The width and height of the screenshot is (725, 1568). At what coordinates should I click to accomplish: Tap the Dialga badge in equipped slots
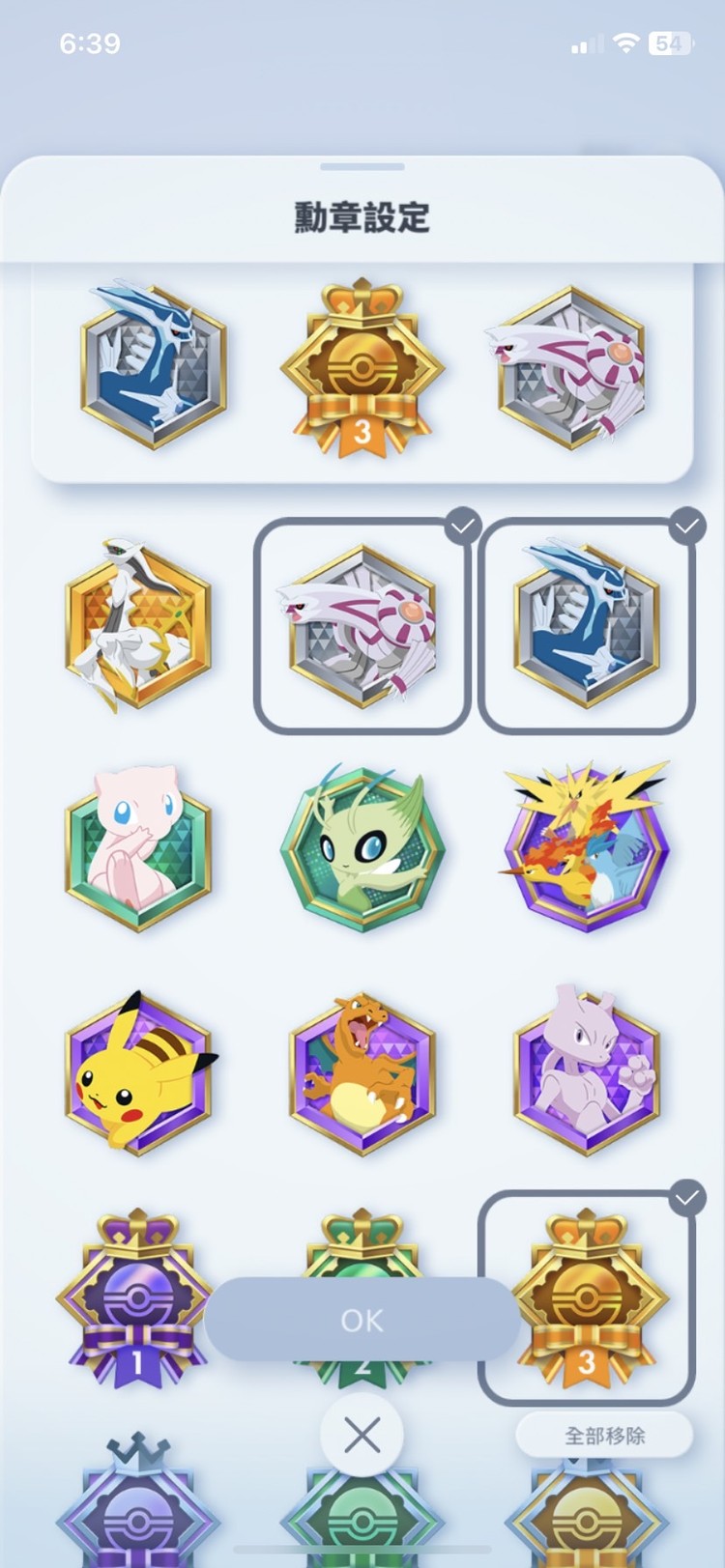(153, 367)
